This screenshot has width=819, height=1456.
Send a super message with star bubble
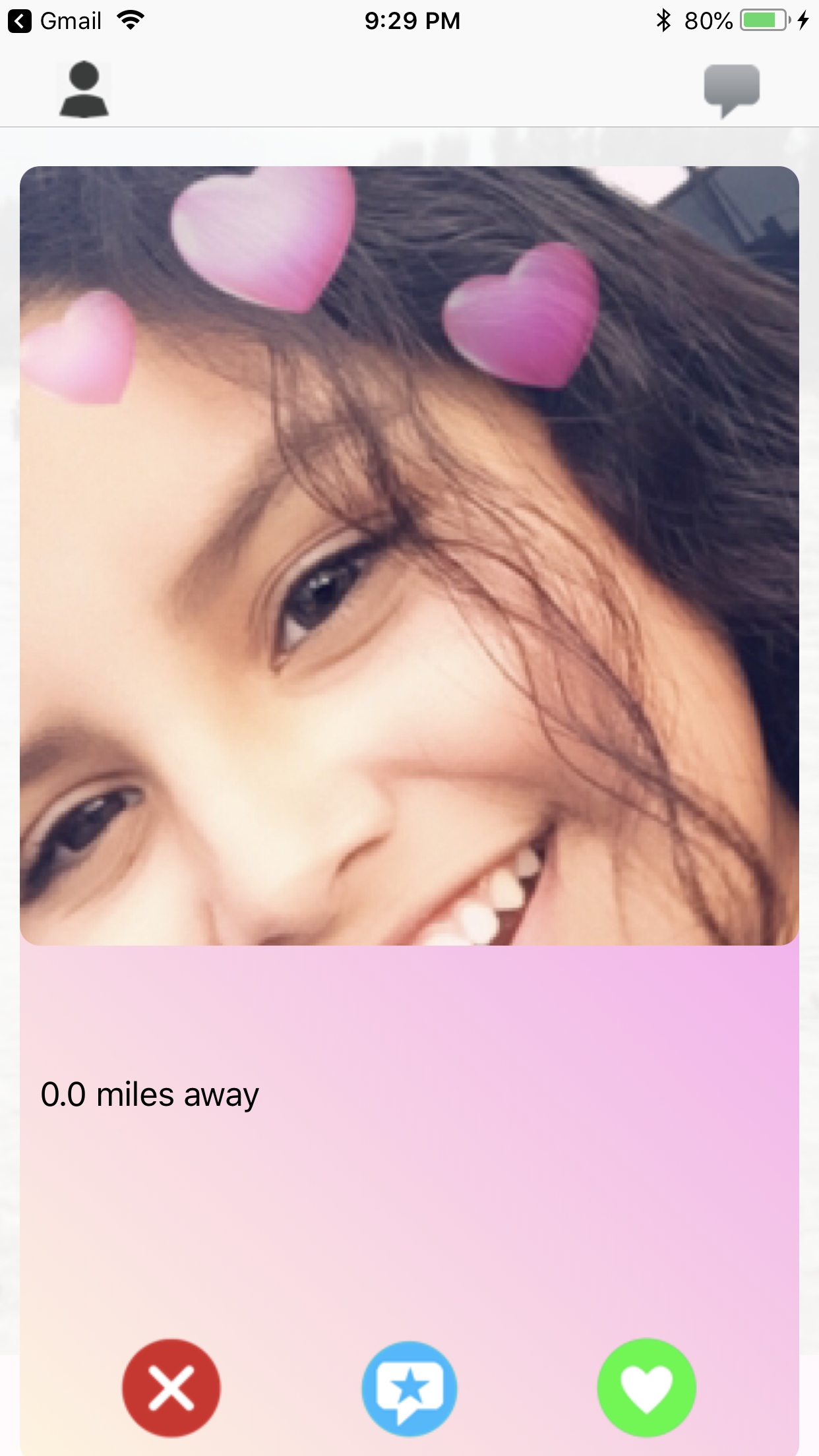pos(409,1387)
